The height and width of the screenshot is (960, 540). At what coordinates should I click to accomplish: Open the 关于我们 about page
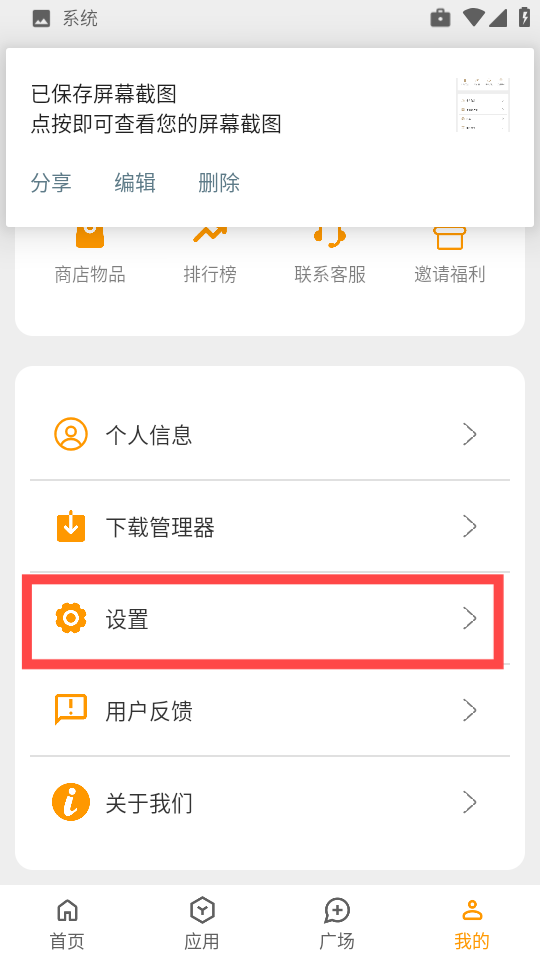point(270,802)
